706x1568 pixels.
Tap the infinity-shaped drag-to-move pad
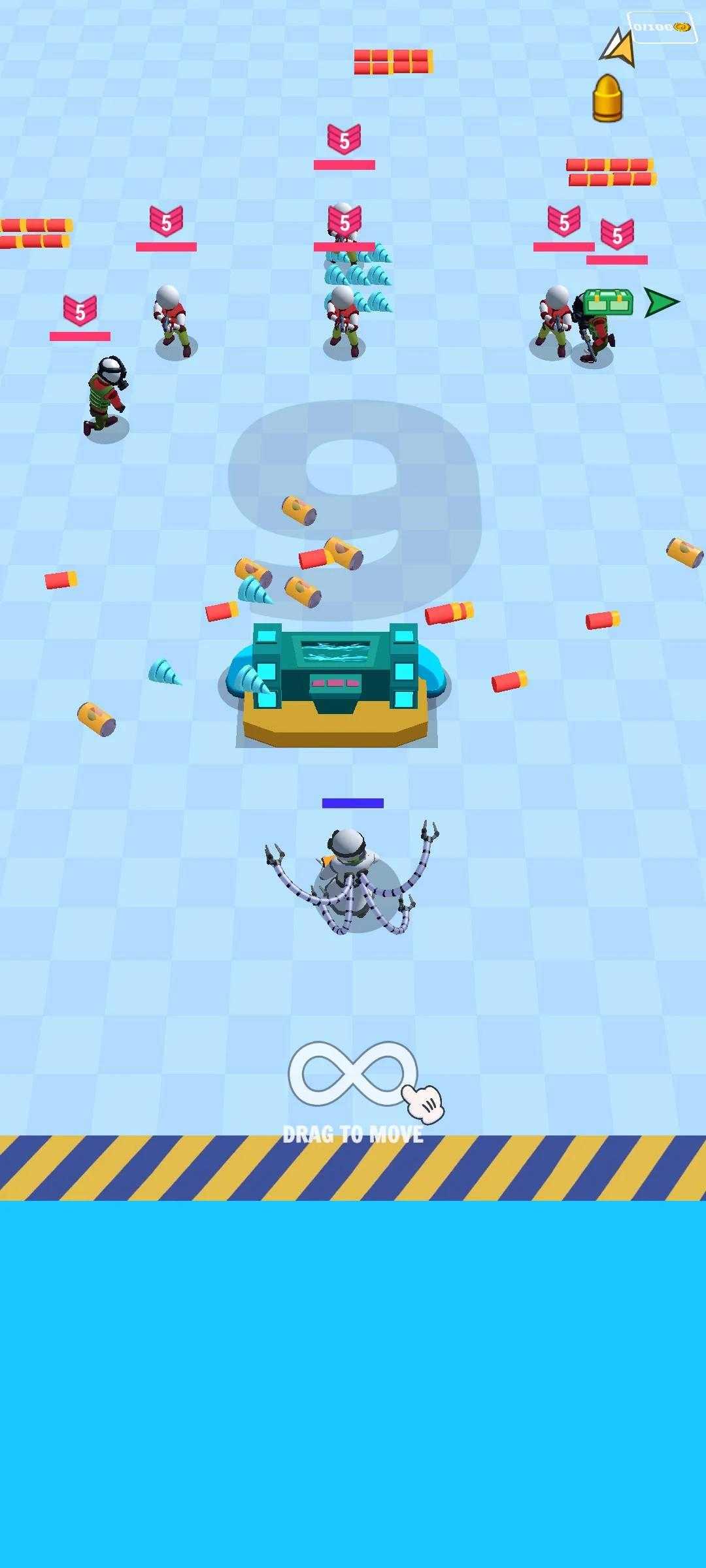(353, 1073)
